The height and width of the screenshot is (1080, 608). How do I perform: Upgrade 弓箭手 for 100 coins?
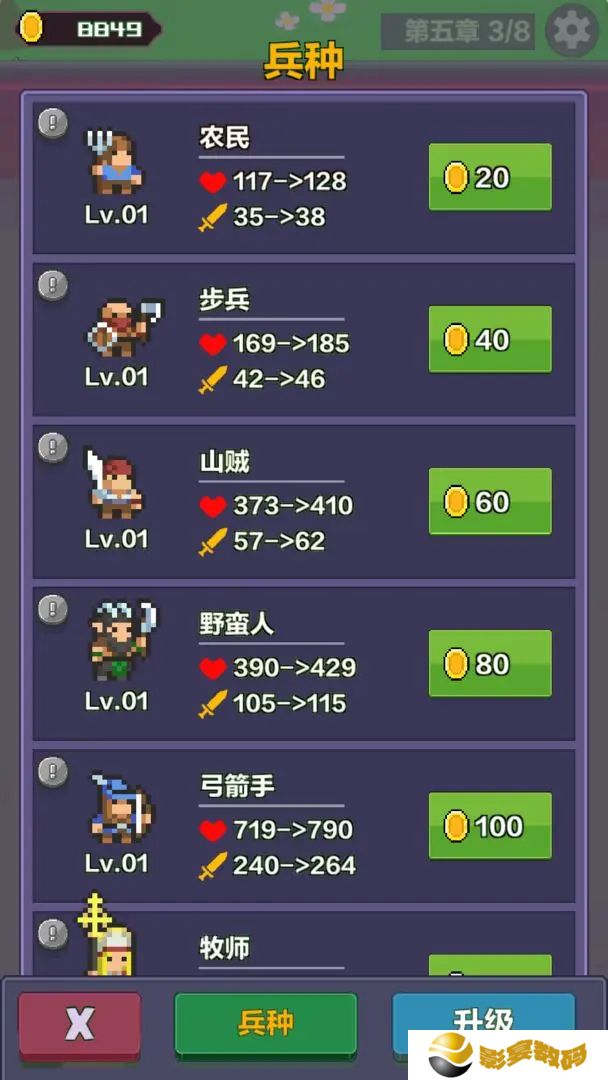click(x=490, y=825)
